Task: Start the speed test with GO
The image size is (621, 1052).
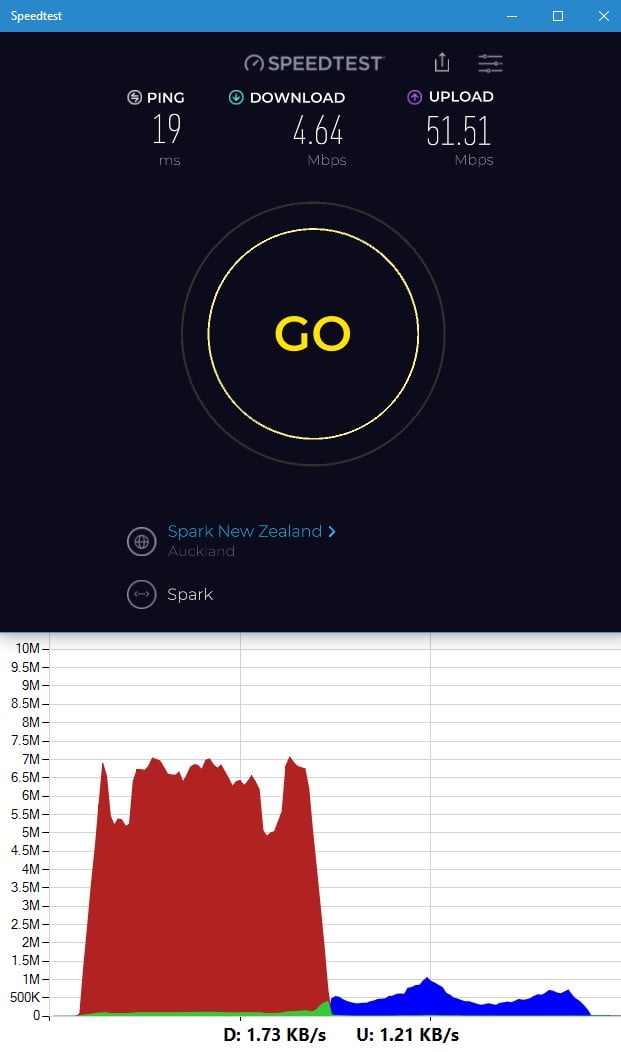Action: tap(313, 333)
